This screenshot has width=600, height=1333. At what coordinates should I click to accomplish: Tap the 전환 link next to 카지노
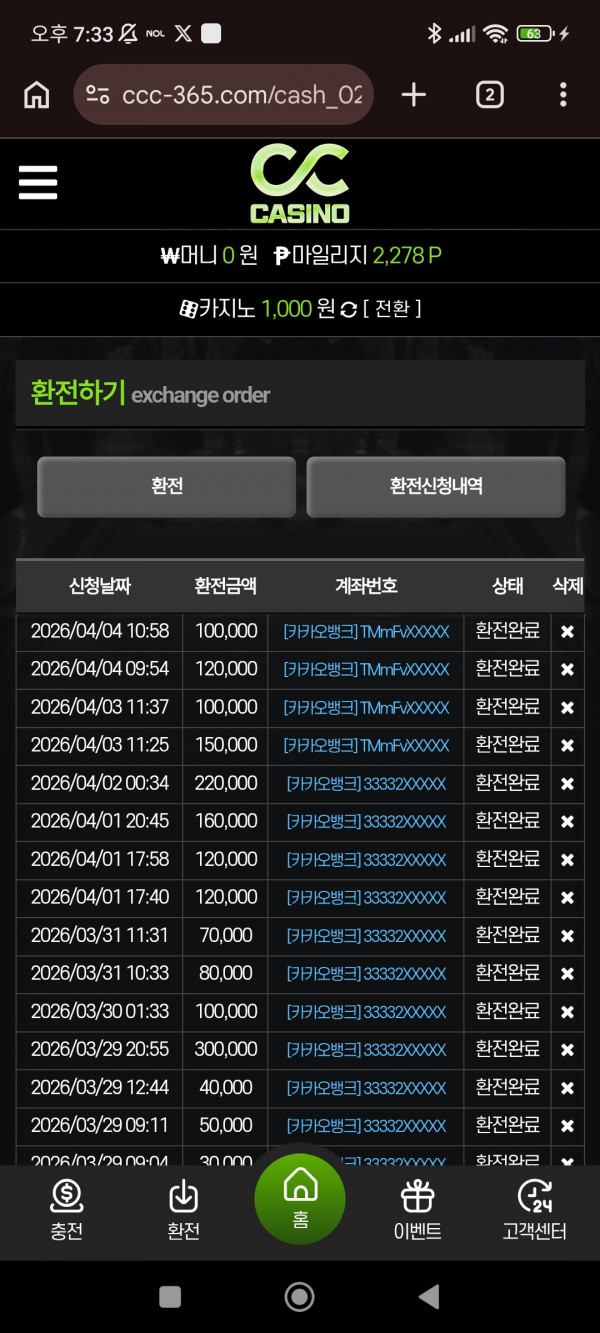pyautogui.click(x=392, y=309)
